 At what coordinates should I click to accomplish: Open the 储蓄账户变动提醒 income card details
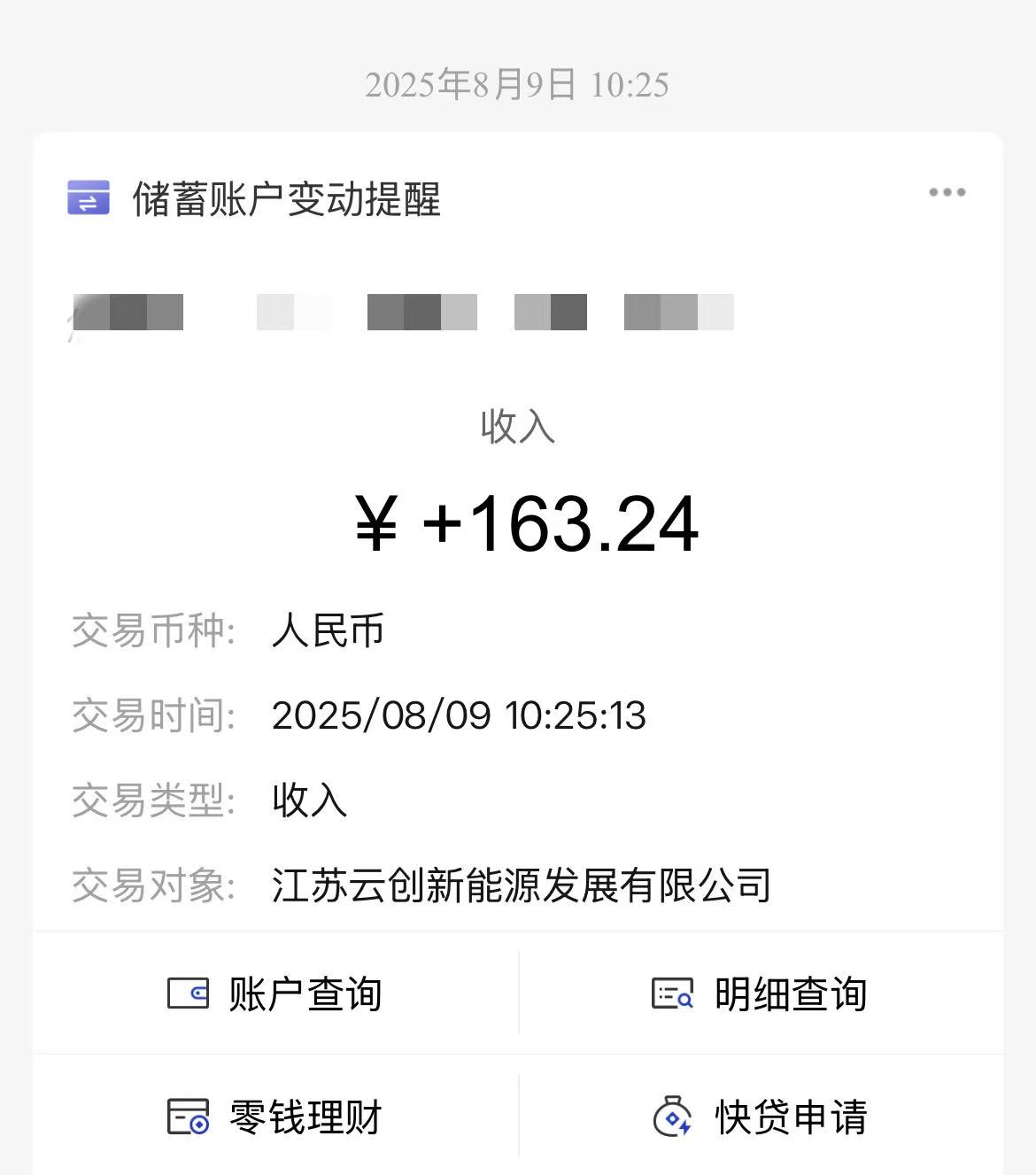coord(517,522)
